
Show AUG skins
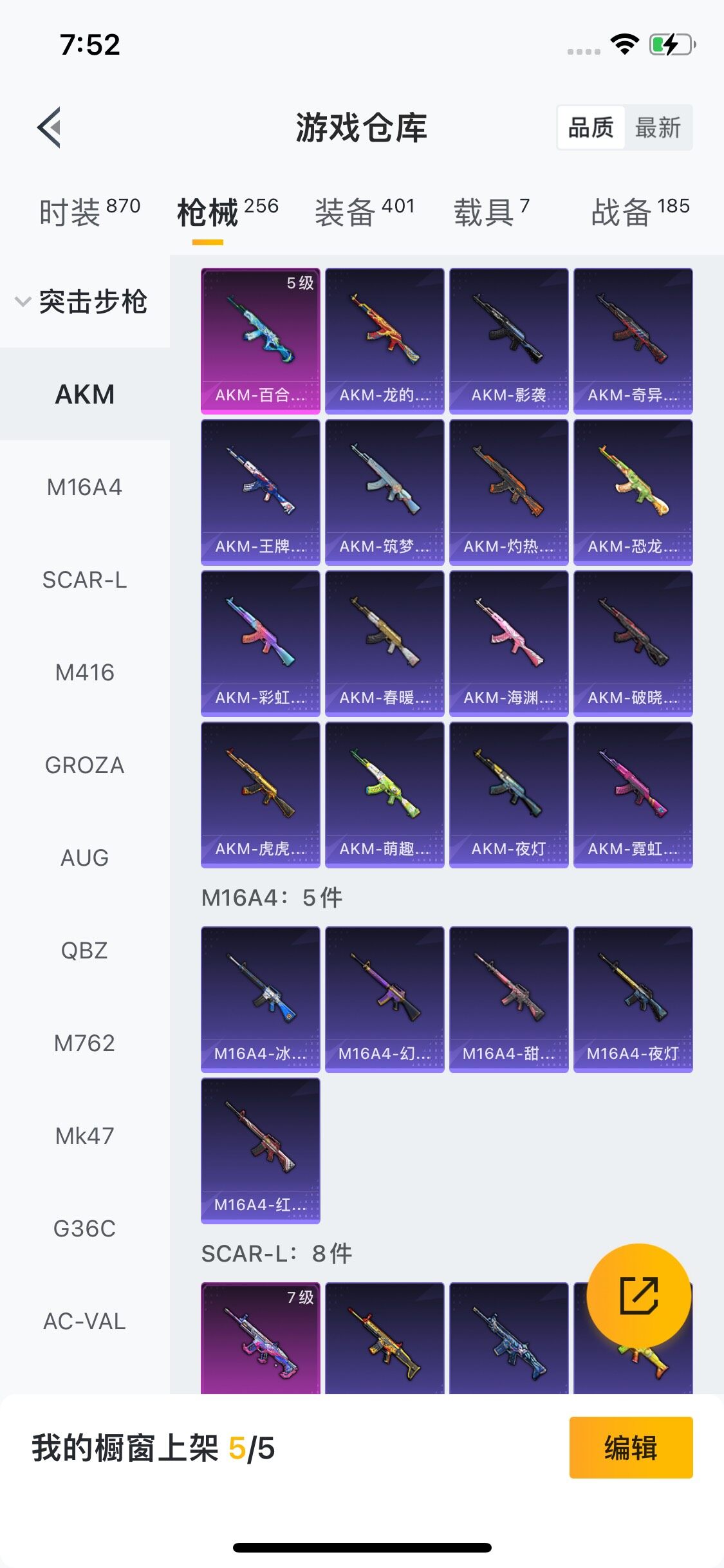(84, 858)
